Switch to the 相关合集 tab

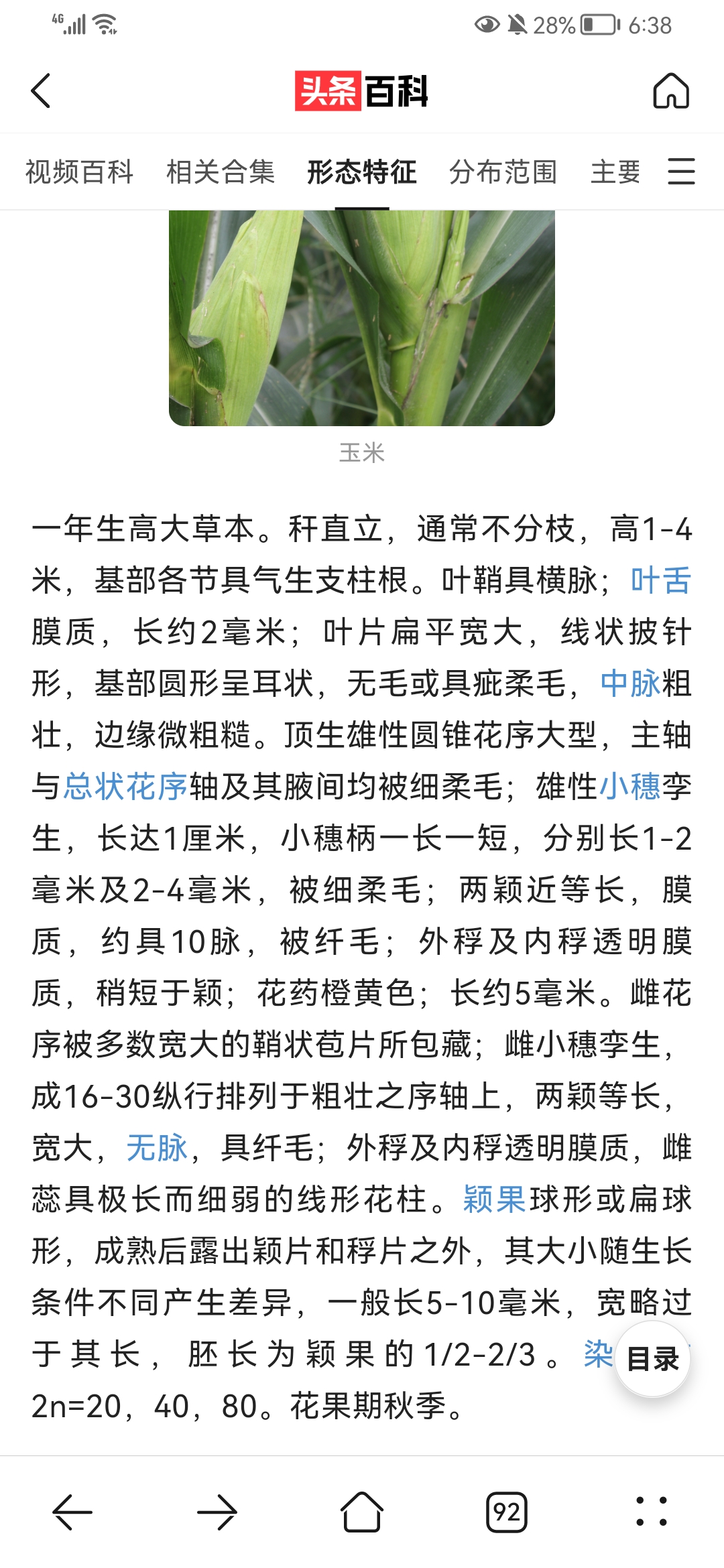pyautogui.click(x=221, y=172)
